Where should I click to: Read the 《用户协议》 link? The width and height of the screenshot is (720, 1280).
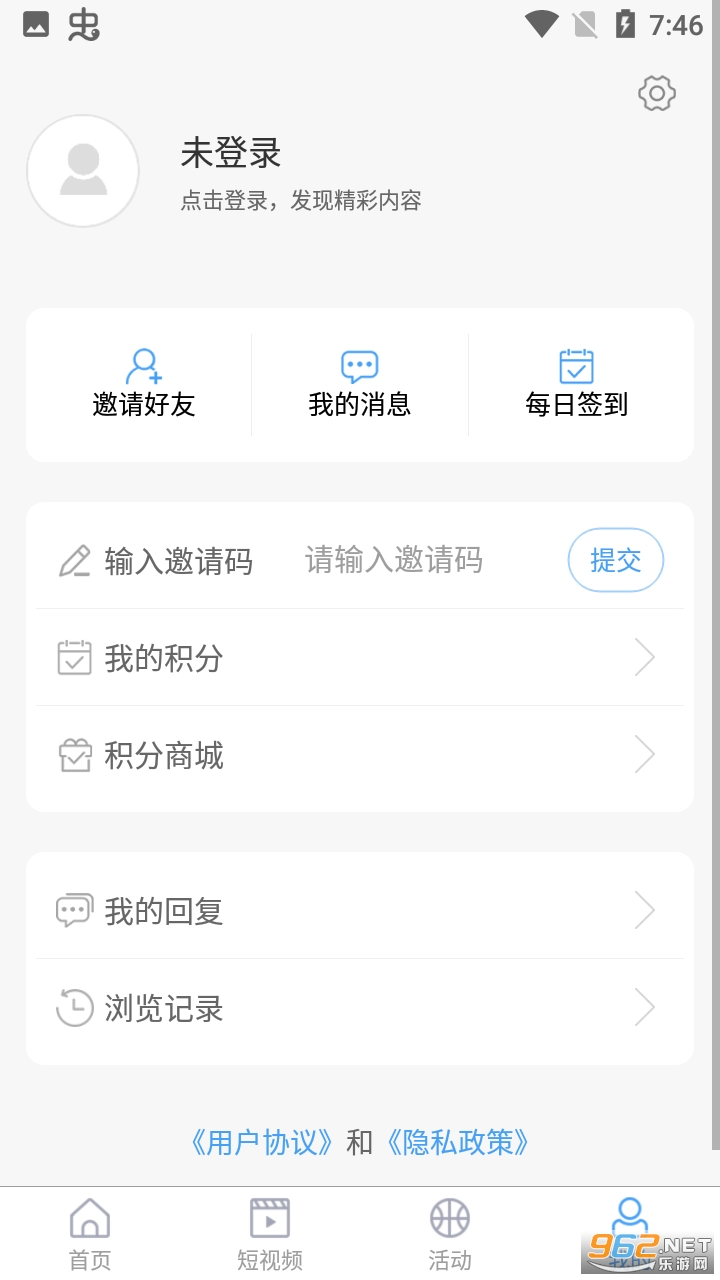point(261,1142)
